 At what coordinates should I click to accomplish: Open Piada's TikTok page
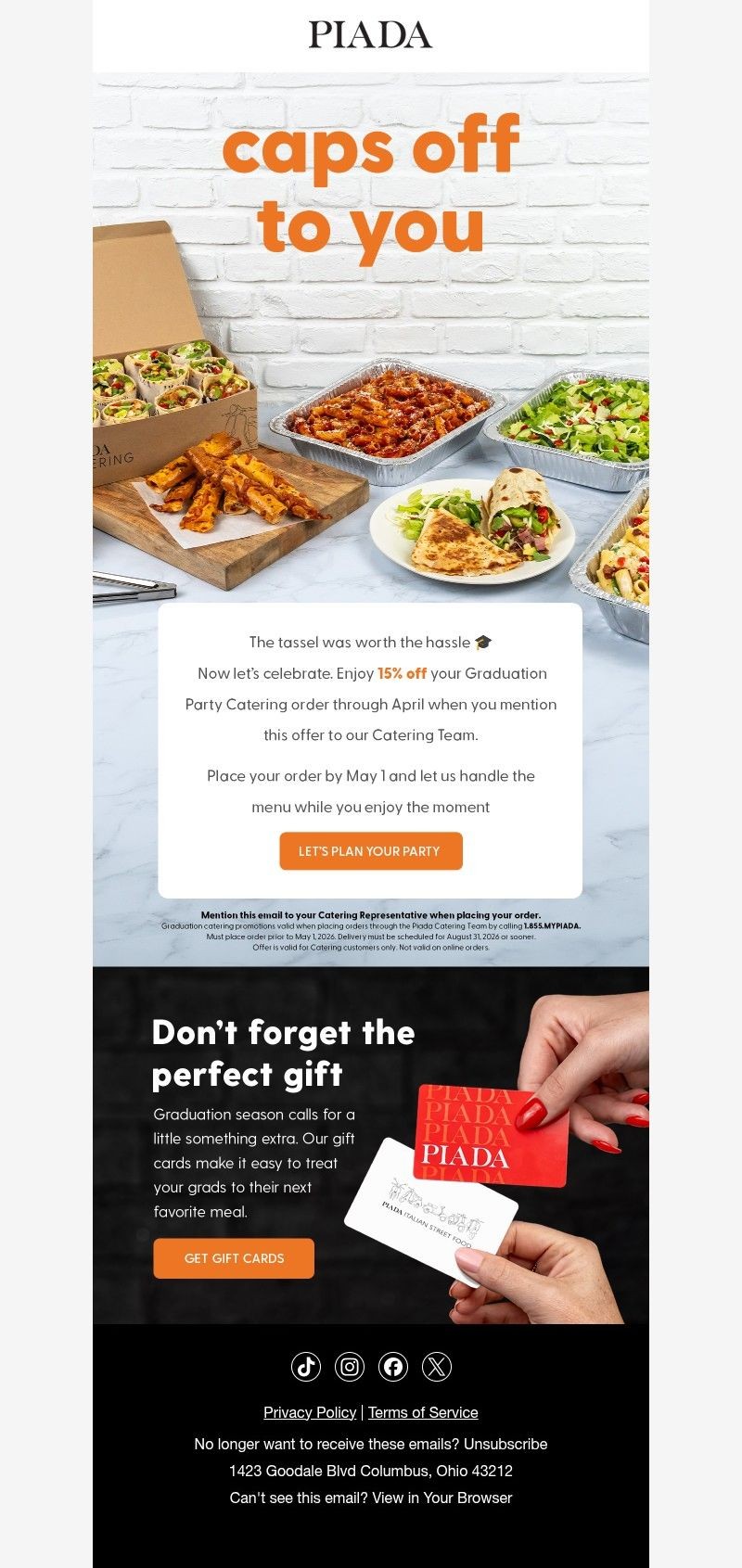click(x=306, y=1366)
